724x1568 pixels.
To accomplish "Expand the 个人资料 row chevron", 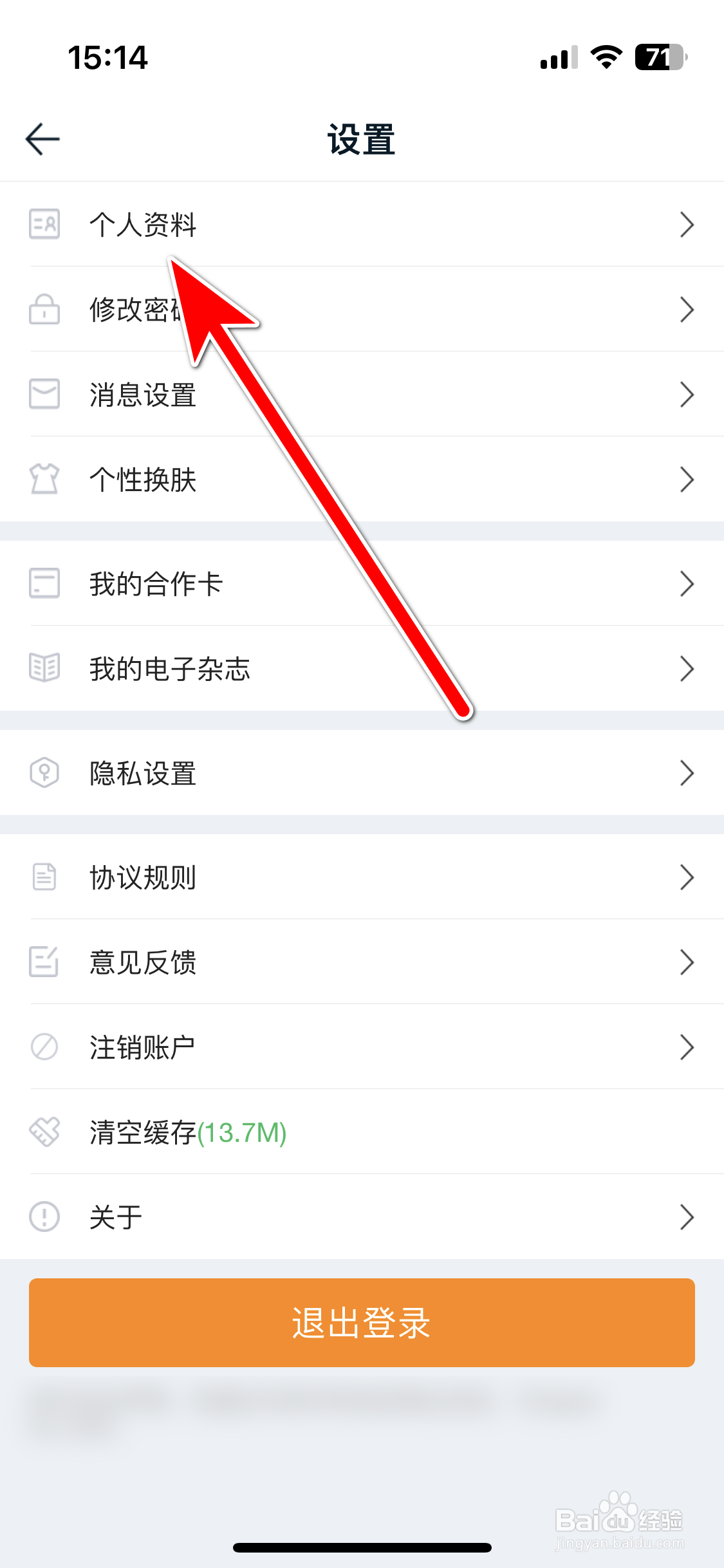I will [687, 225].
